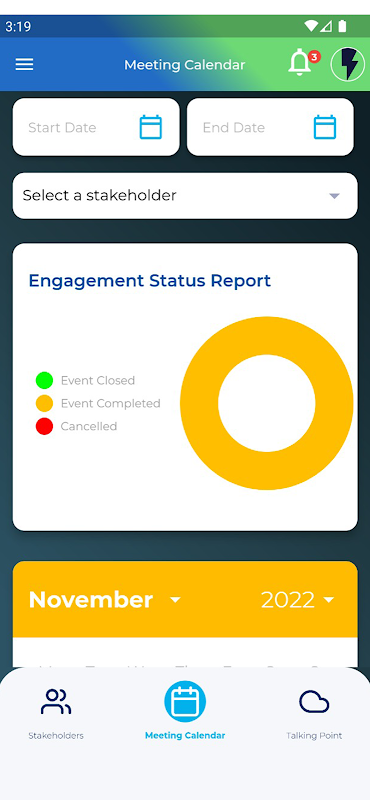The image size is (370, 800).
Task: Open the notifications bell
Action: tap(302, 64)
